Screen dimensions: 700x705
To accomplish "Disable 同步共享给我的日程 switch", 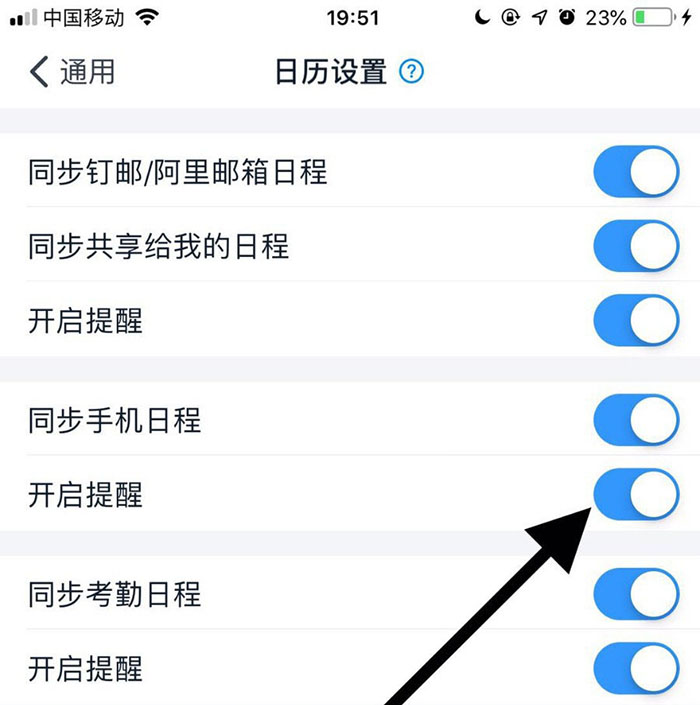I will point(636,246).
